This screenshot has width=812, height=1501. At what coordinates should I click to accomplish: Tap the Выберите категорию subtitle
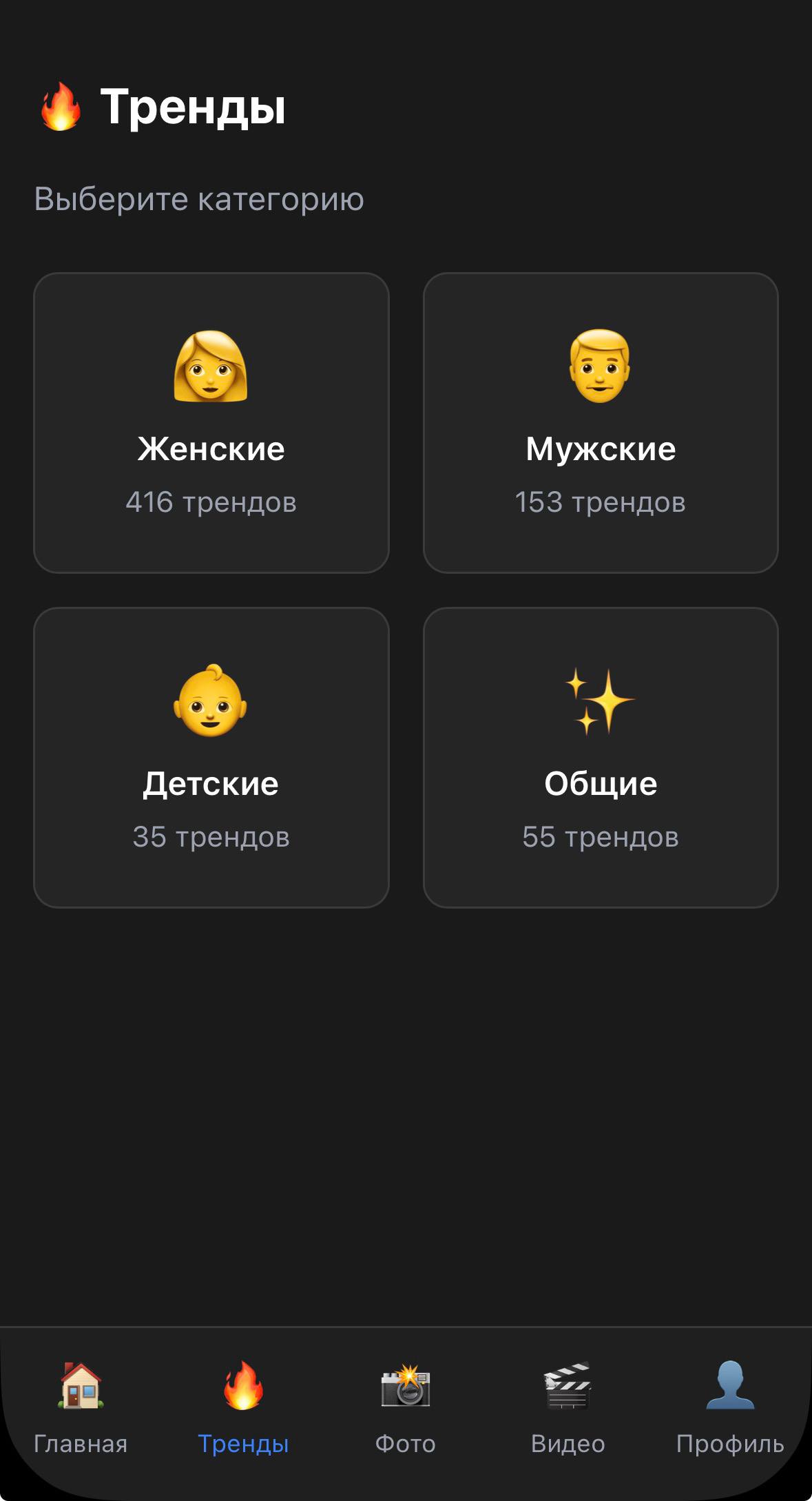pyautogui.click(x=198, y=200)
